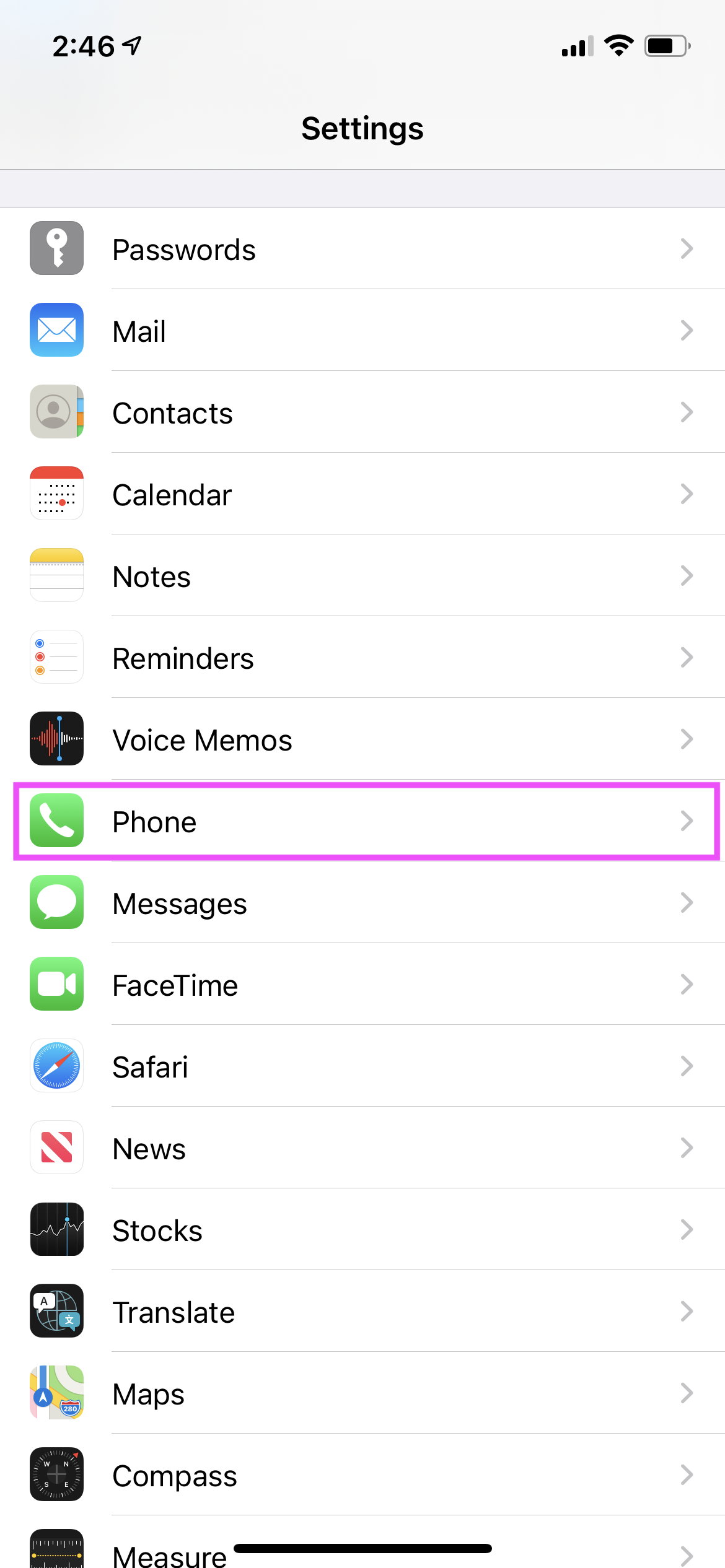The height and width of the screenshot is (1568, 725).
Task: Select the Safari row
Action: 362,1066
